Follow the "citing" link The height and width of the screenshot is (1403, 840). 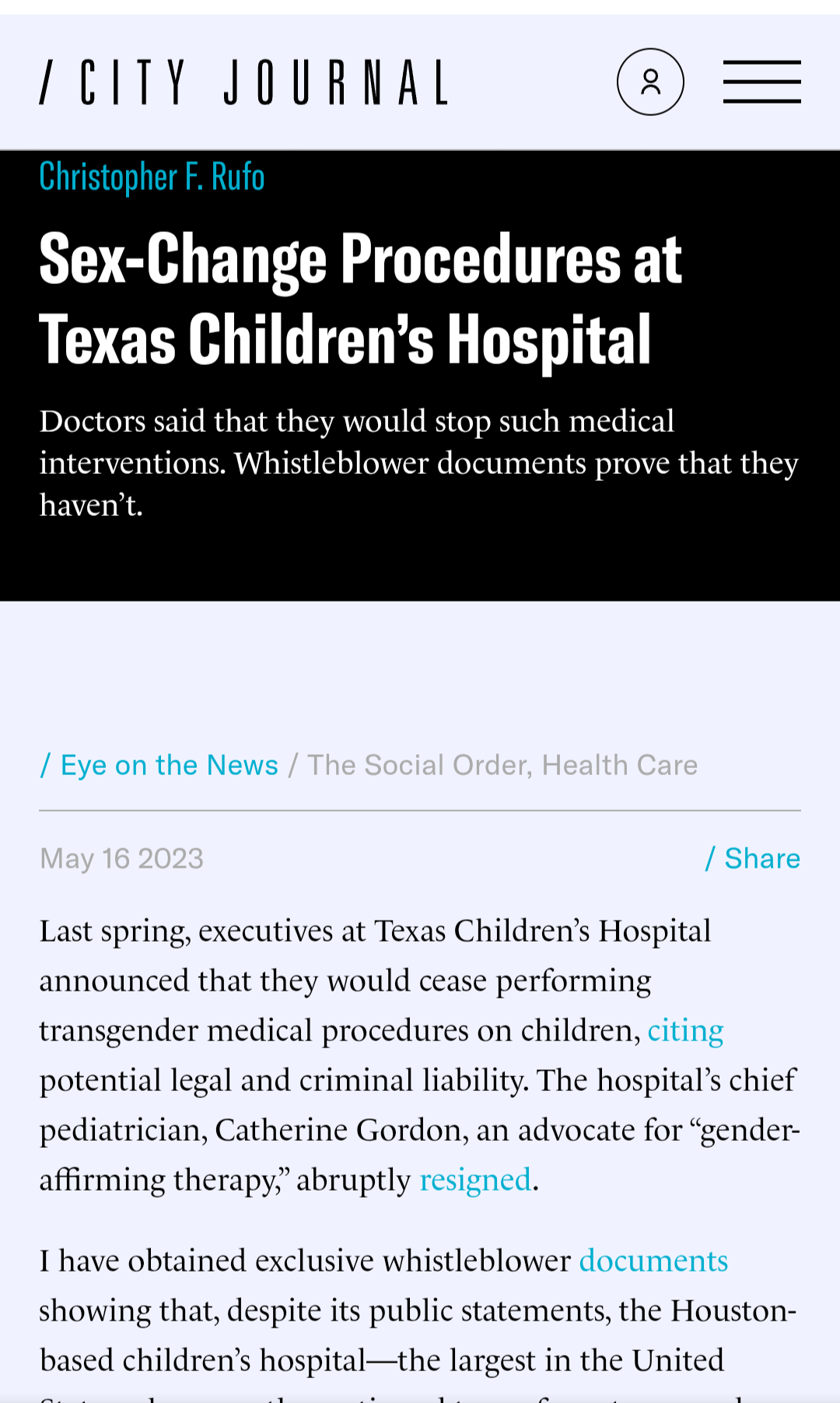point(685,1030)
